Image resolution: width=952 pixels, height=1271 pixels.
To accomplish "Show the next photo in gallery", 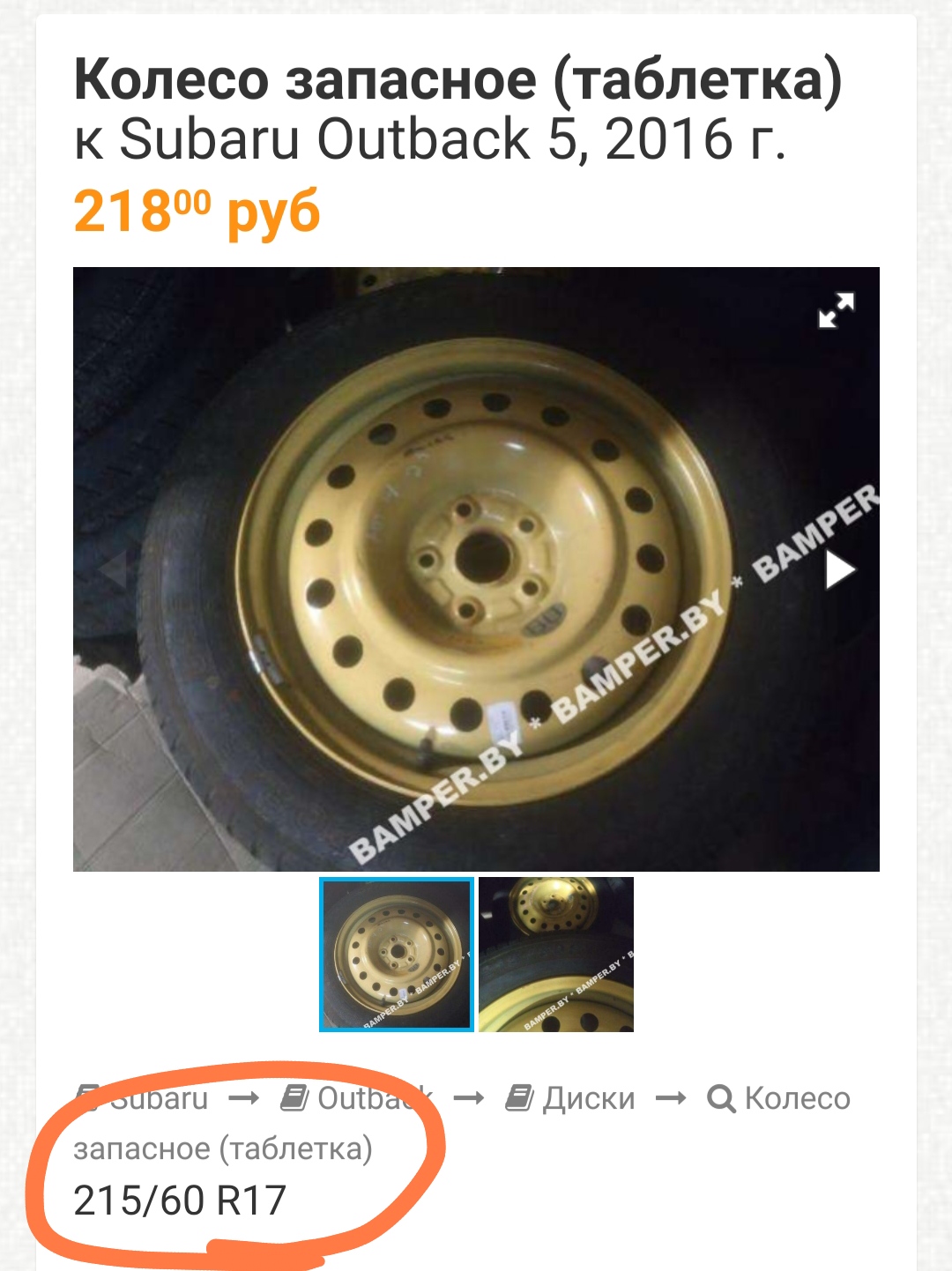I will tap(839, 570).
